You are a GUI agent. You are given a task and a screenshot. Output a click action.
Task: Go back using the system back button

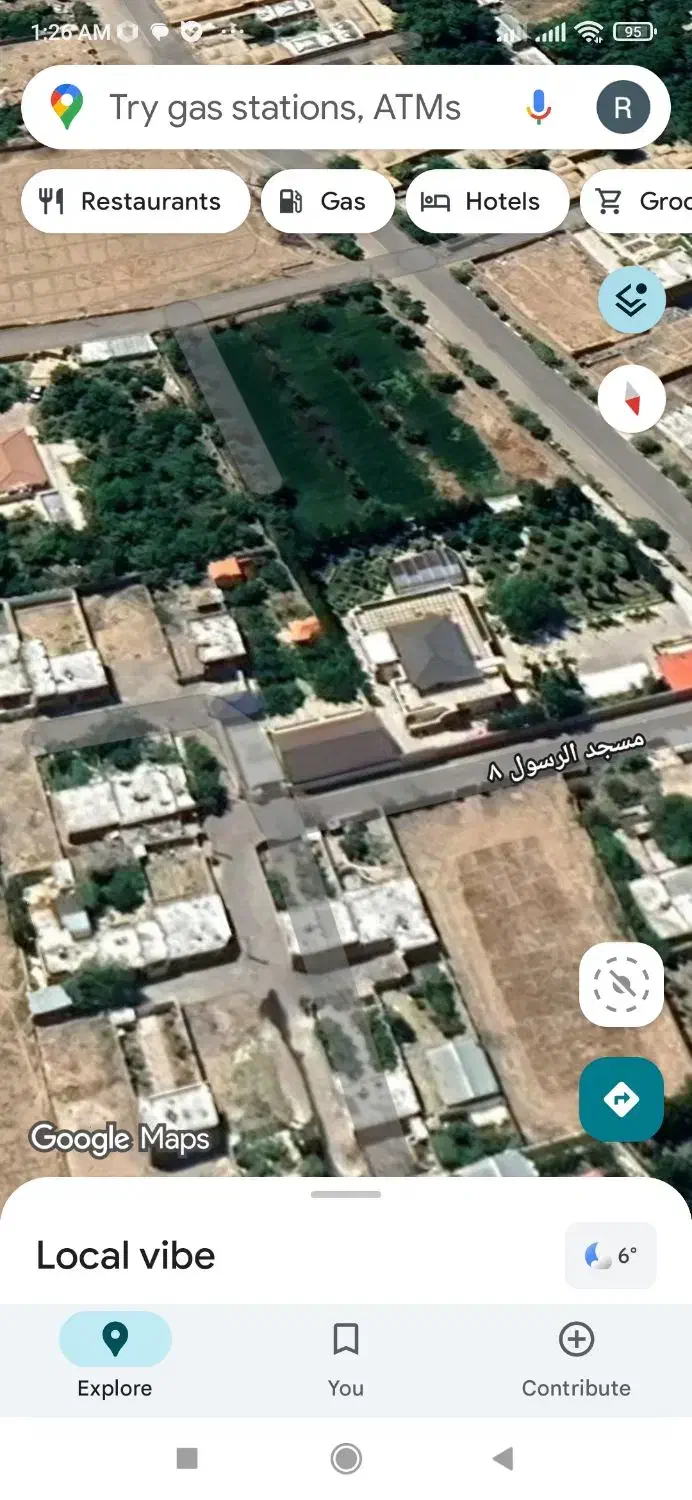click(x=503, y=1459)
